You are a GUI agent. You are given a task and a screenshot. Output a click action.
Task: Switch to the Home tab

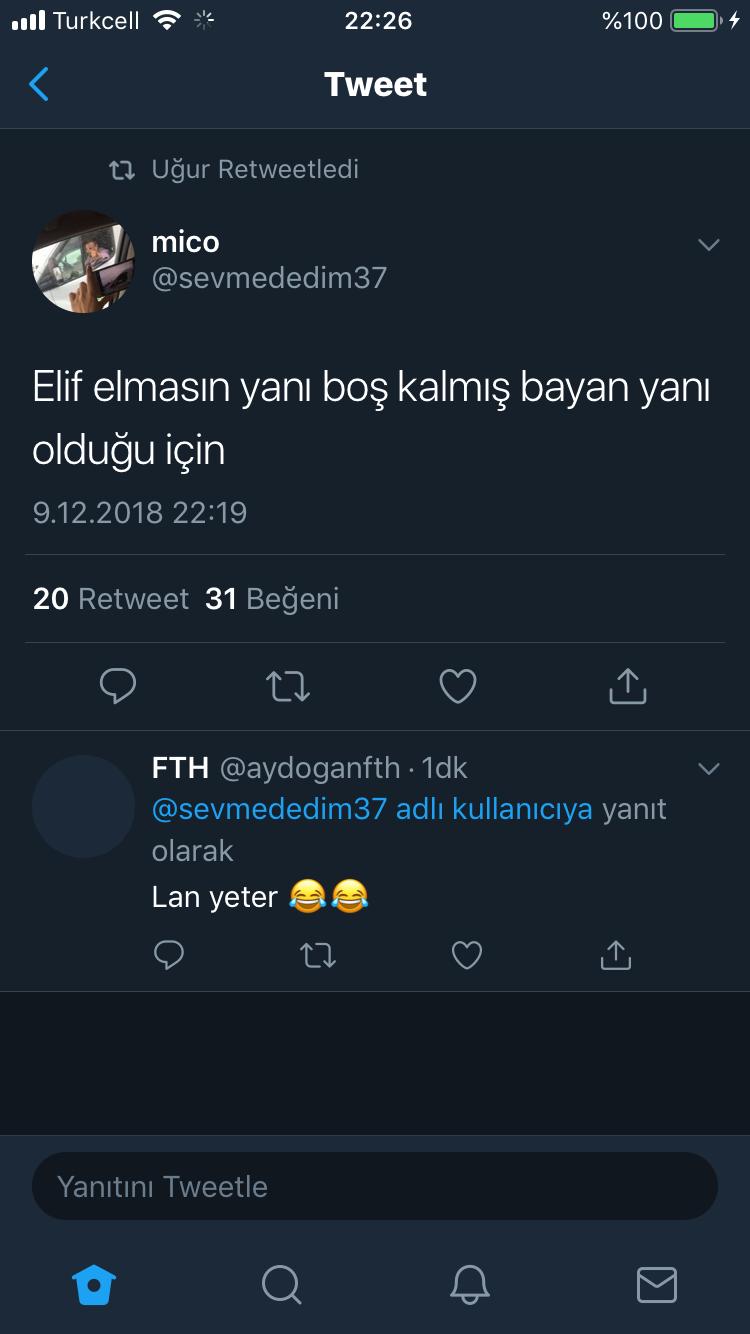tap(95, 1284)
